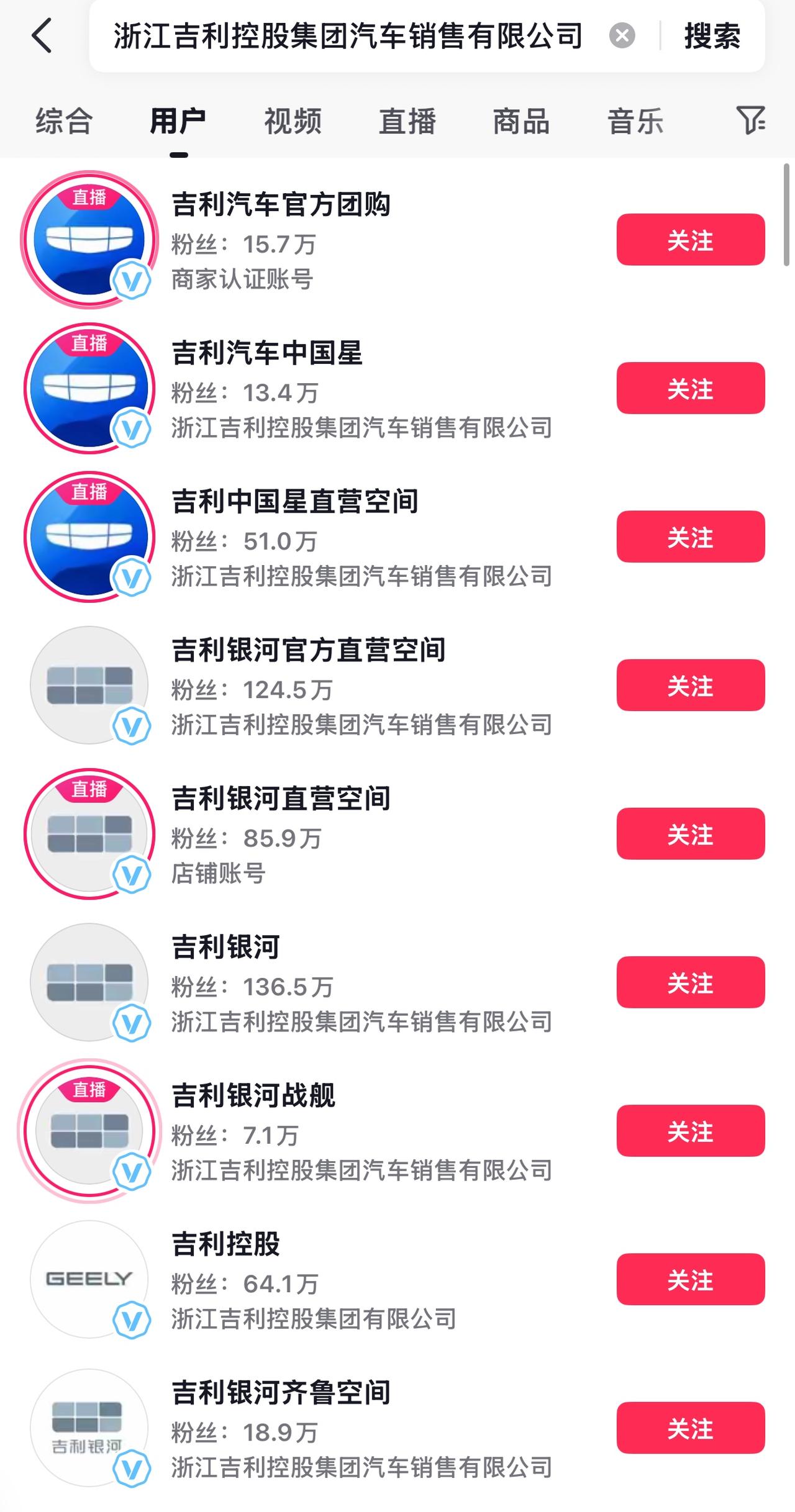Go back using the arrow icon
Screen dimensions: 795x1512
pos(42,35)
